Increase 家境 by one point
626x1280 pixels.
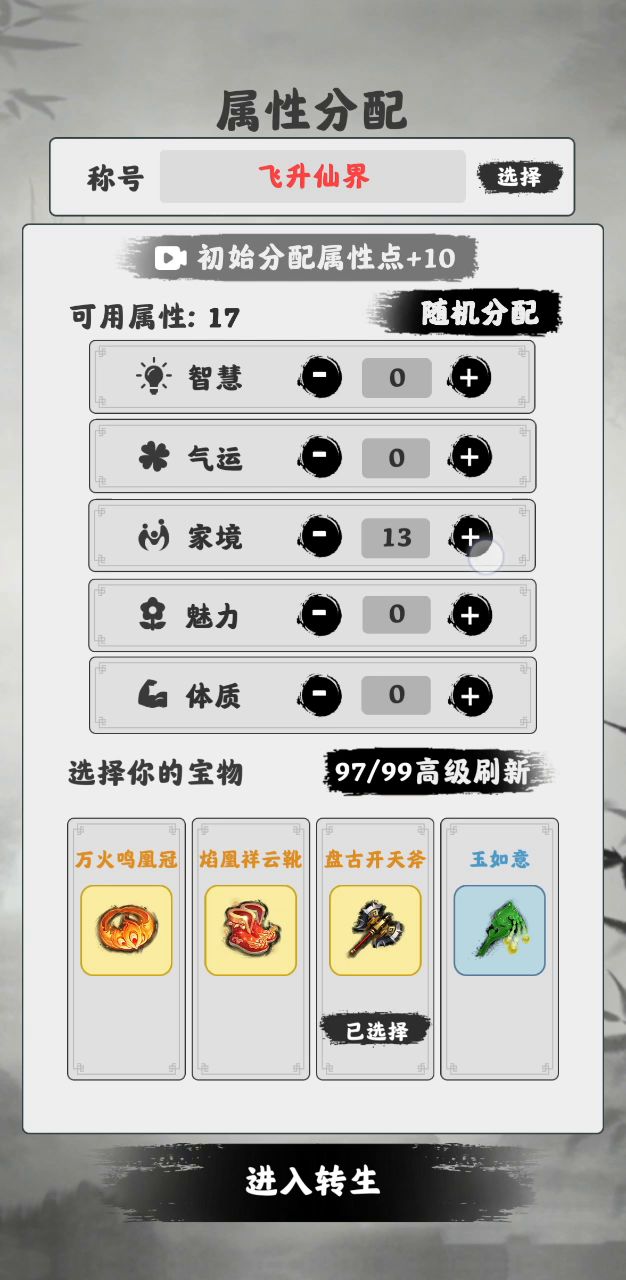click(470, 537)
